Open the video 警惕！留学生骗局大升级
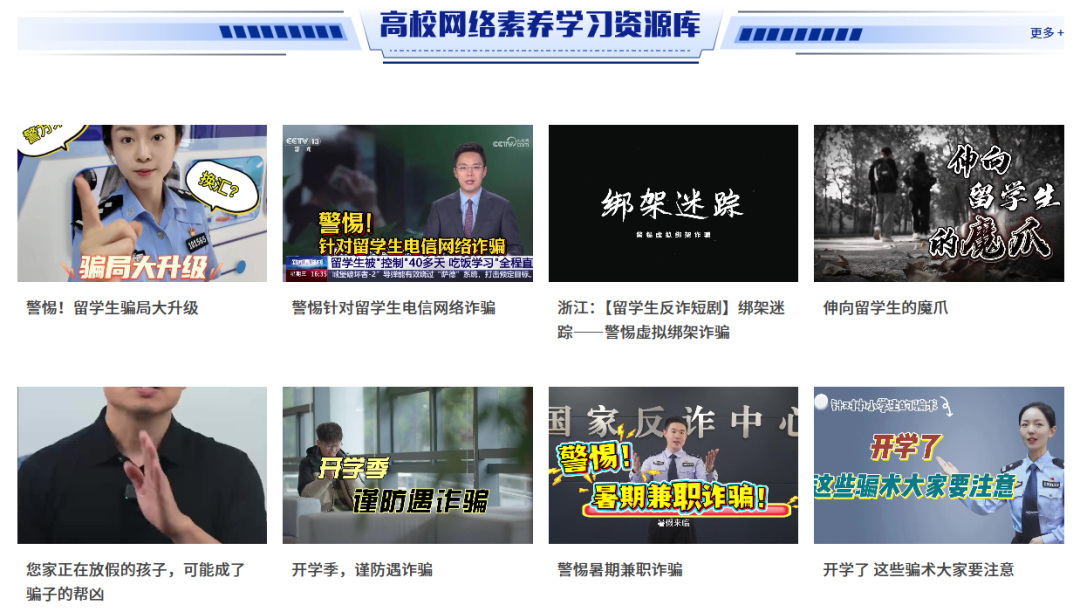This screenshot has height=612, width=1080. click(x=142, y=203)
